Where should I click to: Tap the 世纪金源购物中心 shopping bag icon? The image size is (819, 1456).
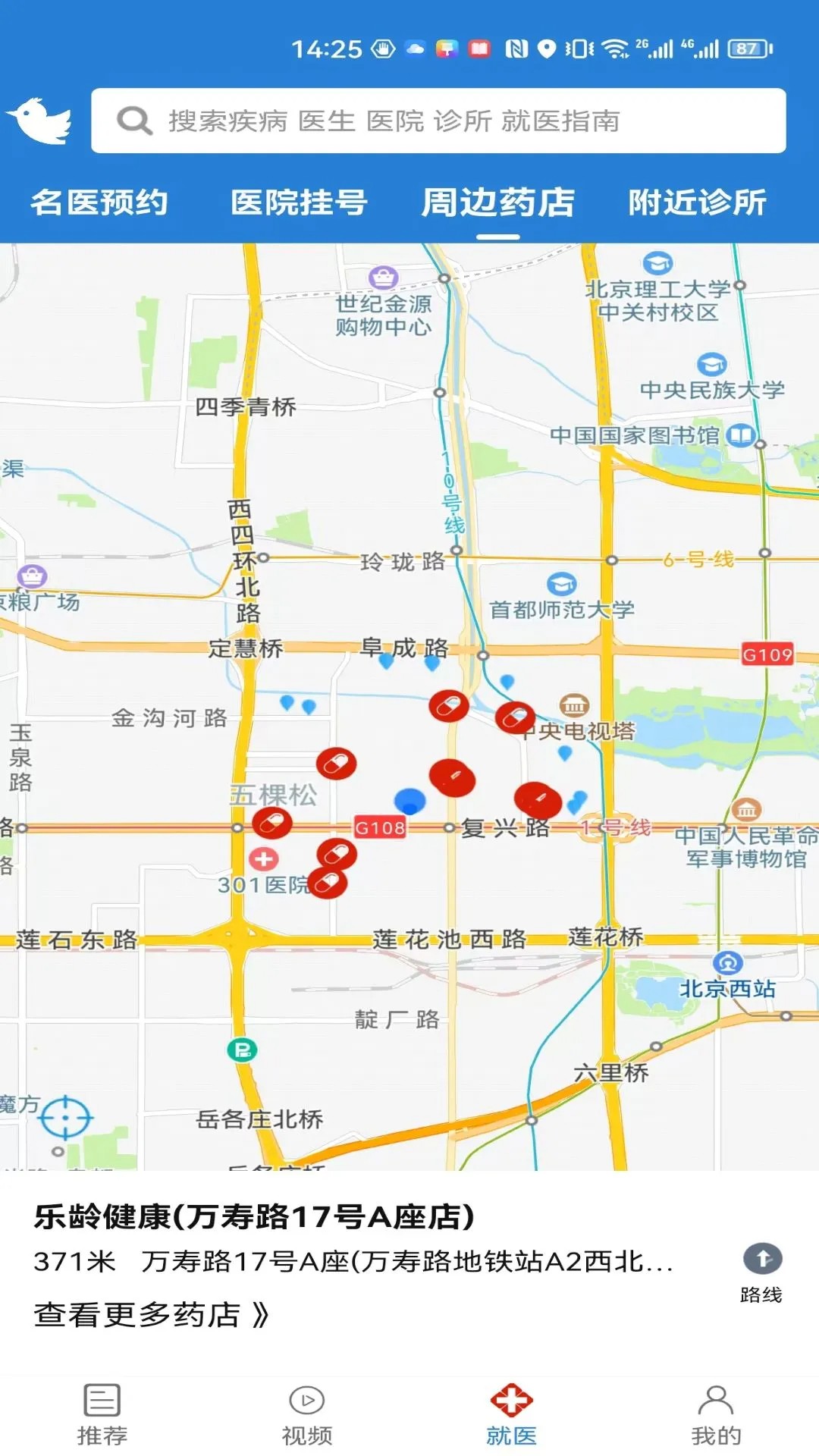tap(382, 277)
